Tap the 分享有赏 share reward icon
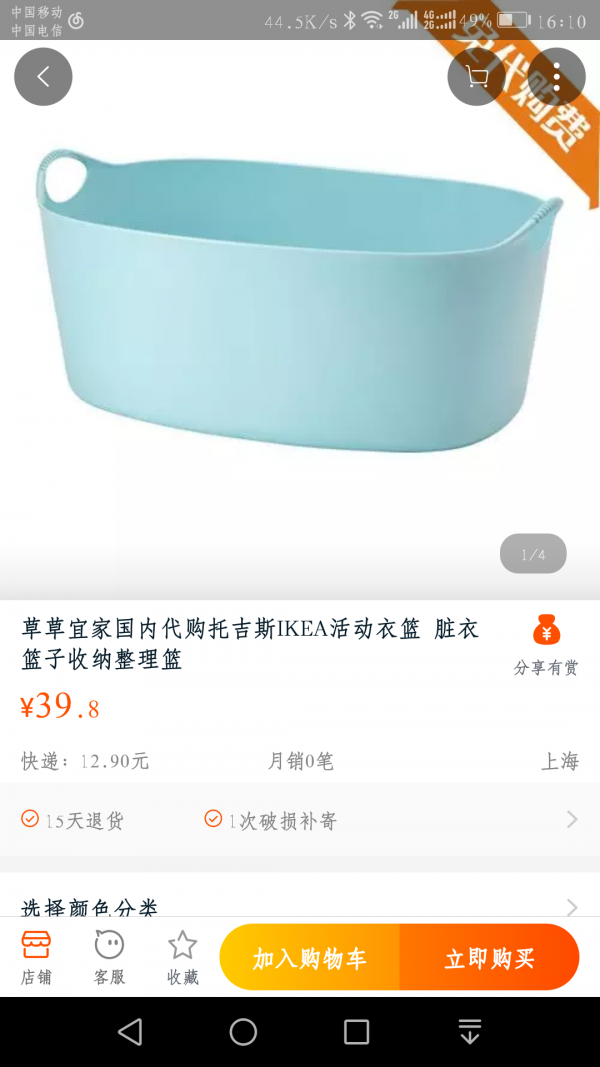600x1067 pixels. point(546,644)
